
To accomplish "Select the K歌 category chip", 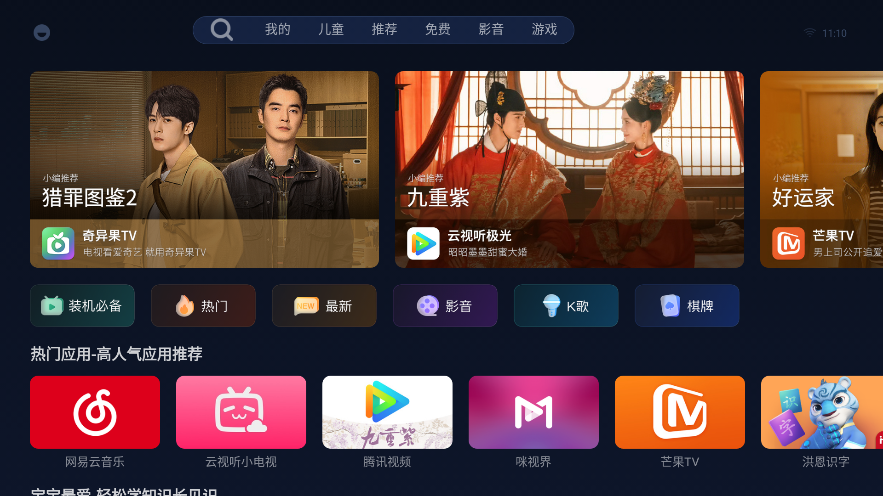I will (x=566, y=306).
